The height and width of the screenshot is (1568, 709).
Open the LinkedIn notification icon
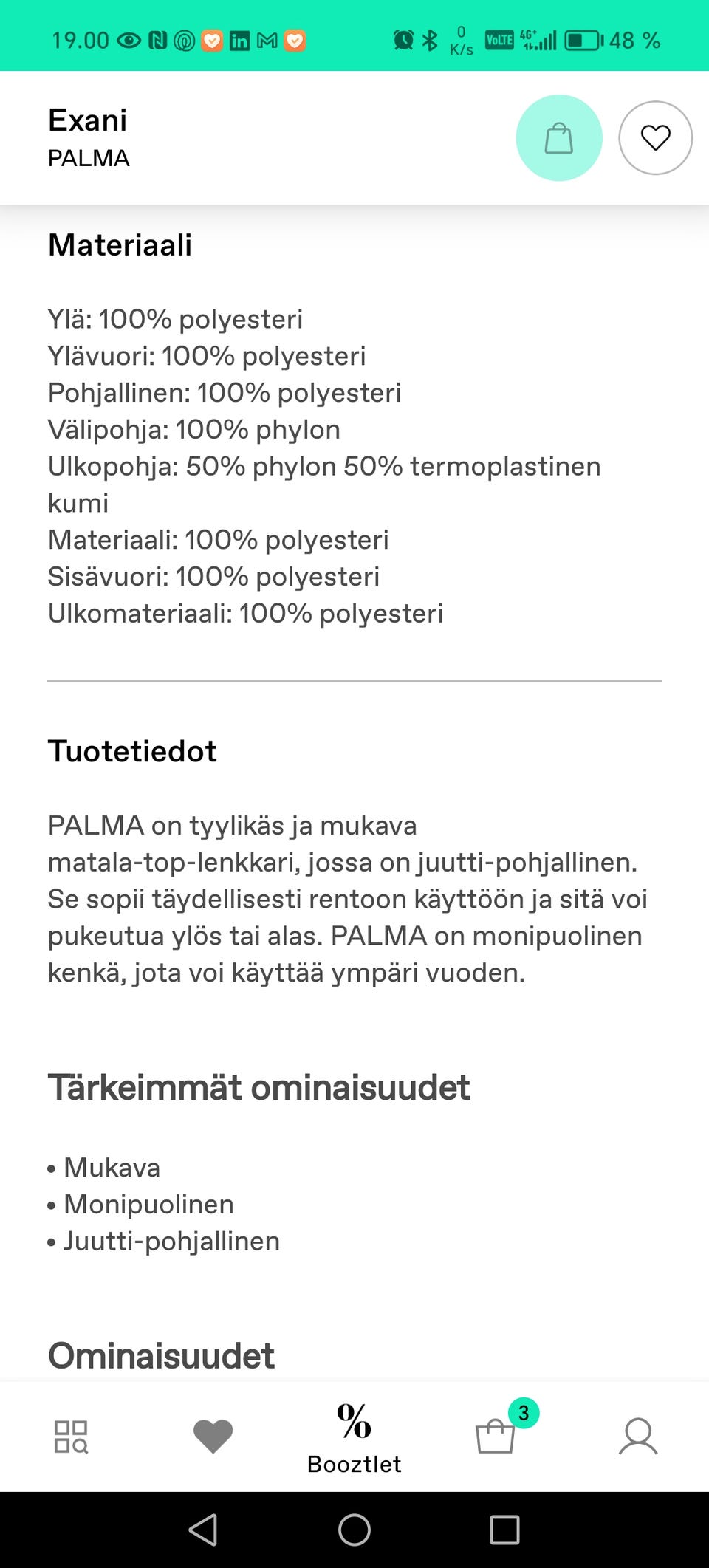(x=240, y=40)
